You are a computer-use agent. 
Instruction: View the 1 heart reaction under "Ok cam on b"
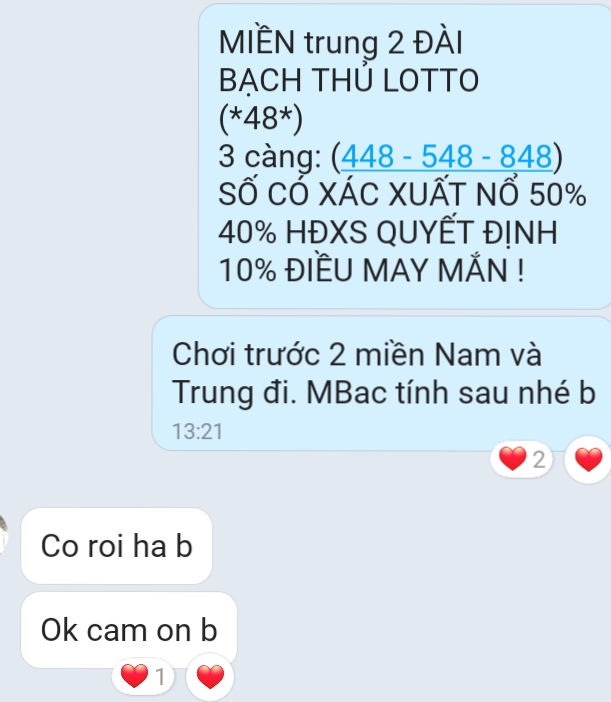click(145, 678)
